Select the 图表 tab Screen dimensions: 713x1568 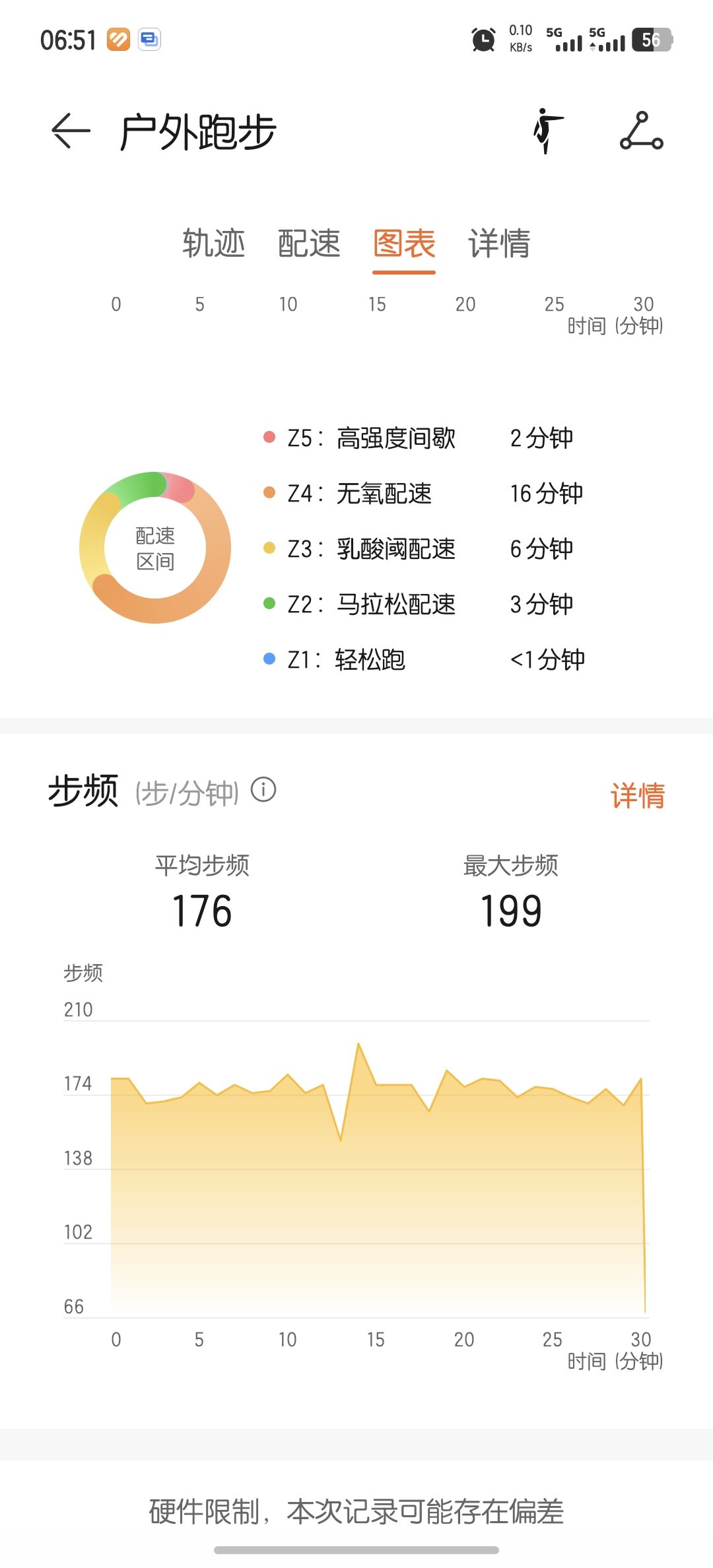404,244
